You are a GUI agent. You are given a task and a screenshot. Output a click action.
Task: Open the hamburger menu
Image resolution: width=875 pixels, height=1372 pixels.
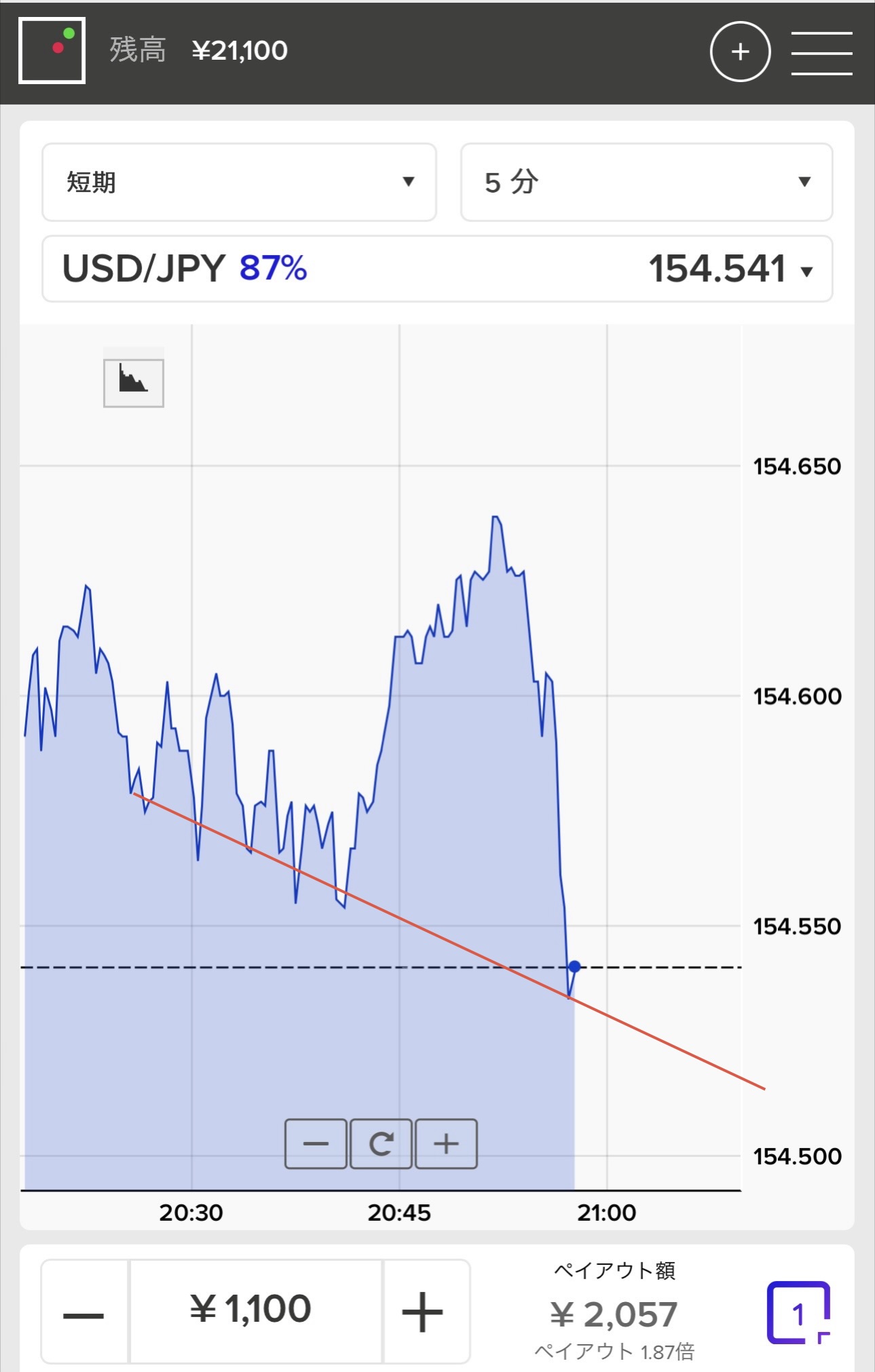click(821, 52)
